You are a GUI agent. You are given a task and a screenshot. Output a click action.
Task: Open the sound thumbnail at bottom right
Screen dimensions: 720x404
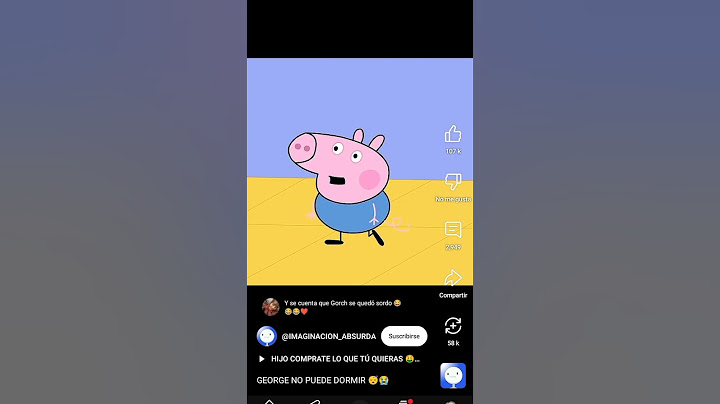point(453,376)
